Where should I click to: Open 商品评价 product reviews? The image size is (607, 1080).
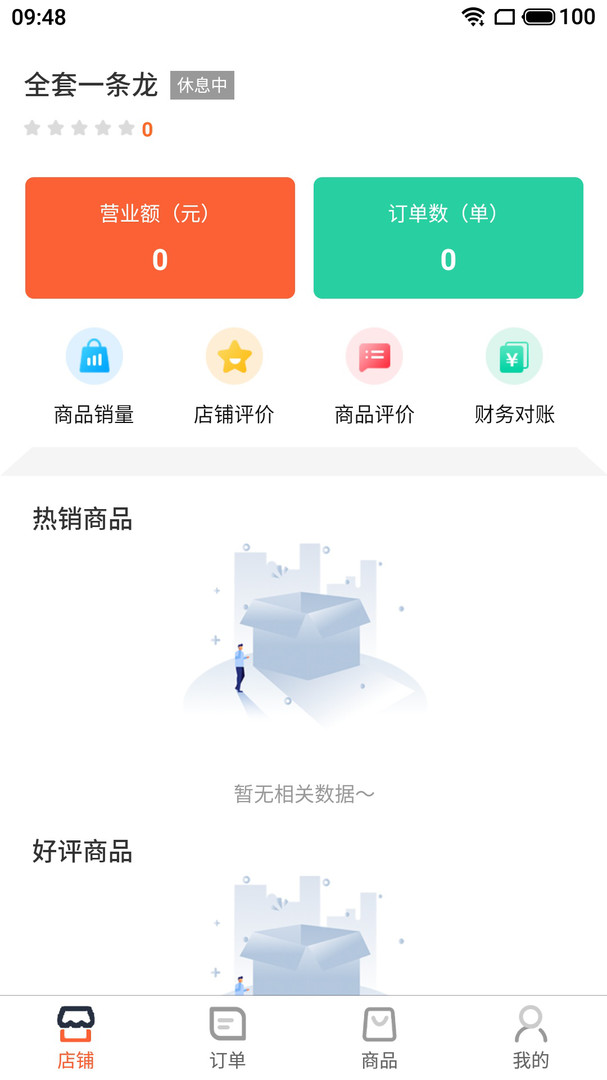374,376
